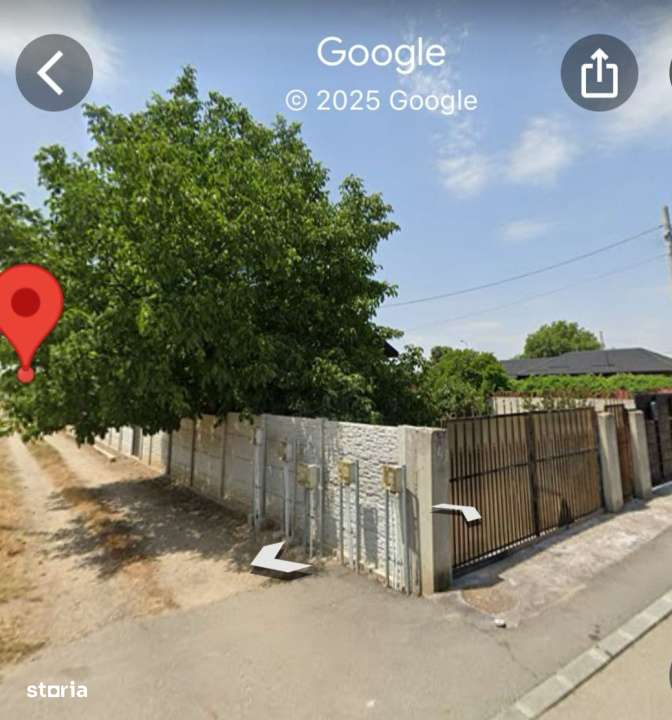Share this Street View location
672x720 pixels.
click(599, 72)
